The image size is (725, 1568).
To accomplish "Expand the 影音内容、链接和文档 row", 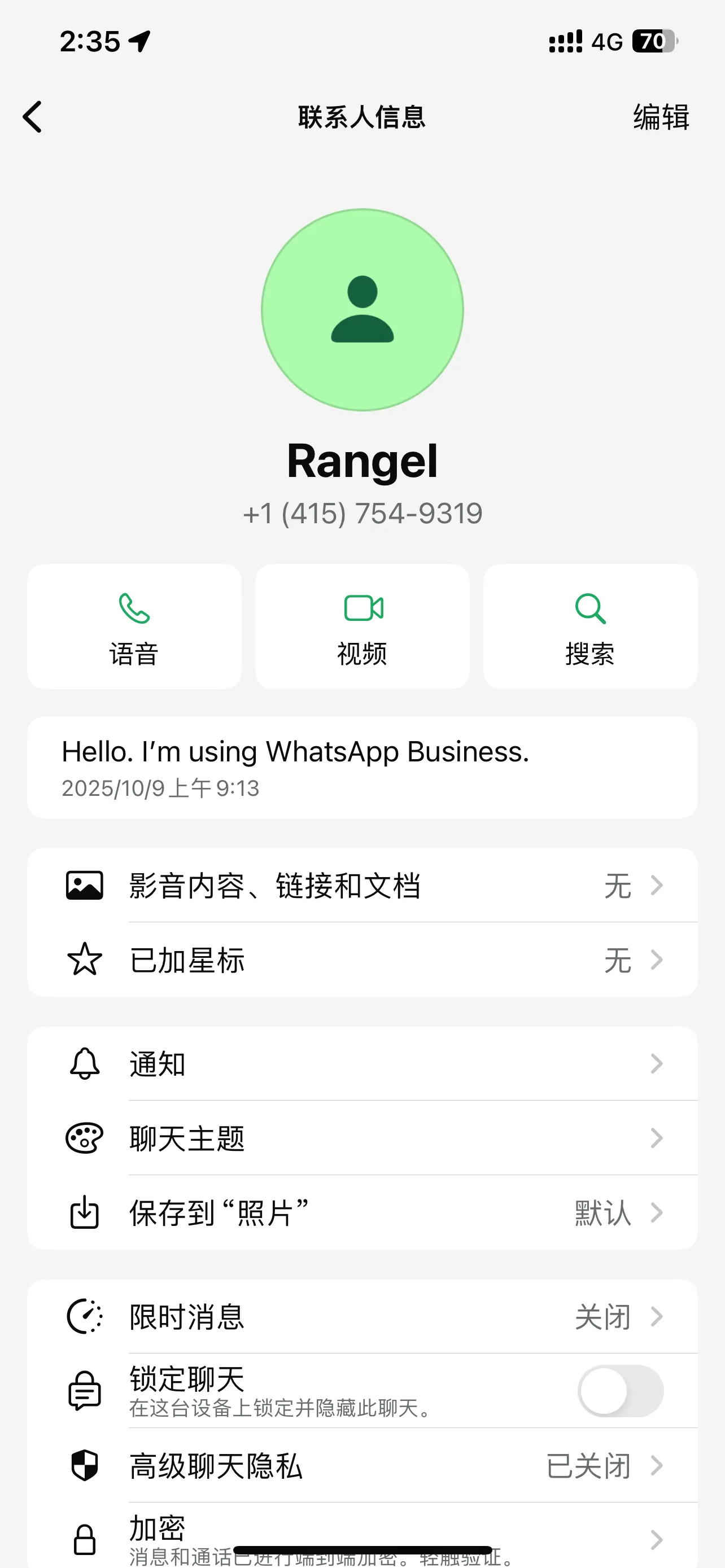I will pyautogui.click(x=361, y=886).
